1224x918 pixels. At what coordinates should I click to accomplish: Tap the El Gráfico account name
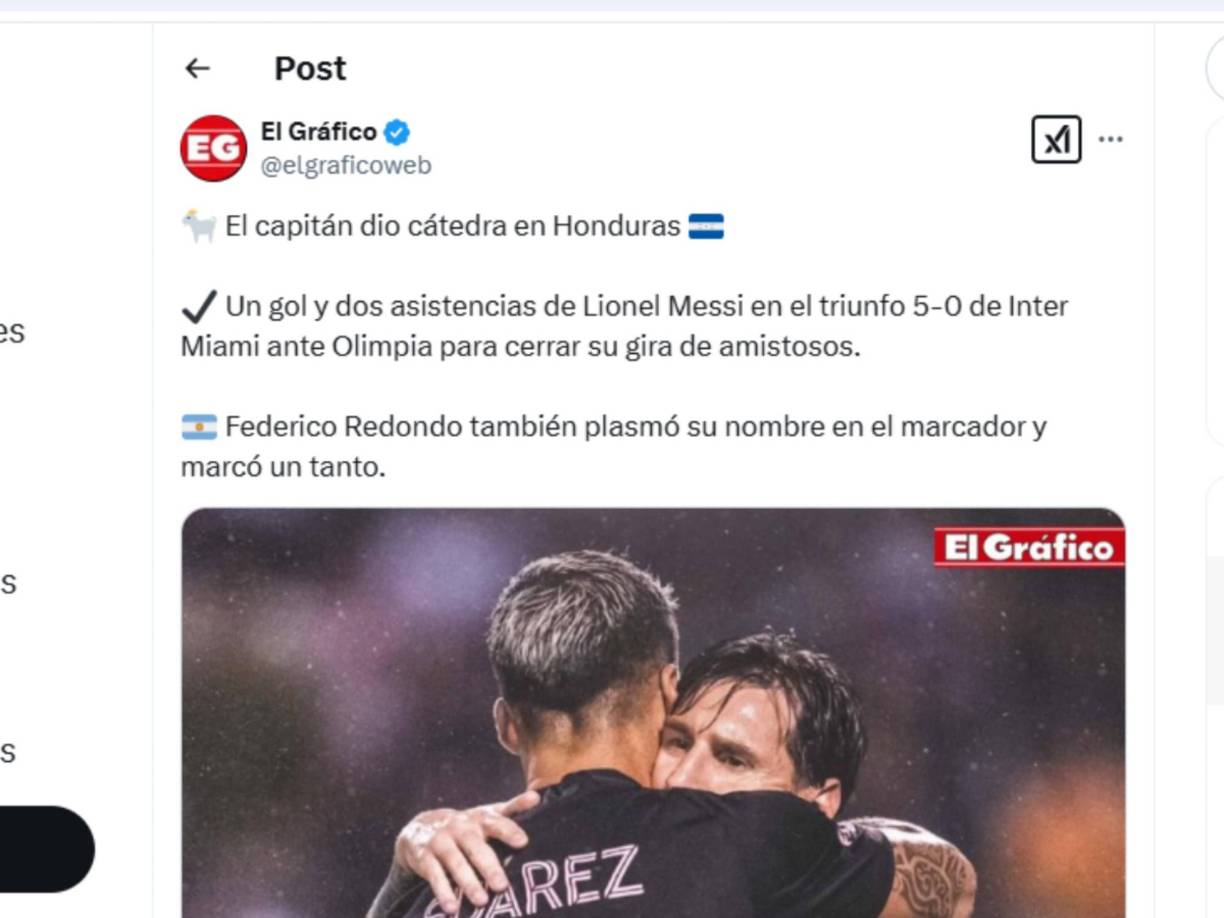pos(318,131)
